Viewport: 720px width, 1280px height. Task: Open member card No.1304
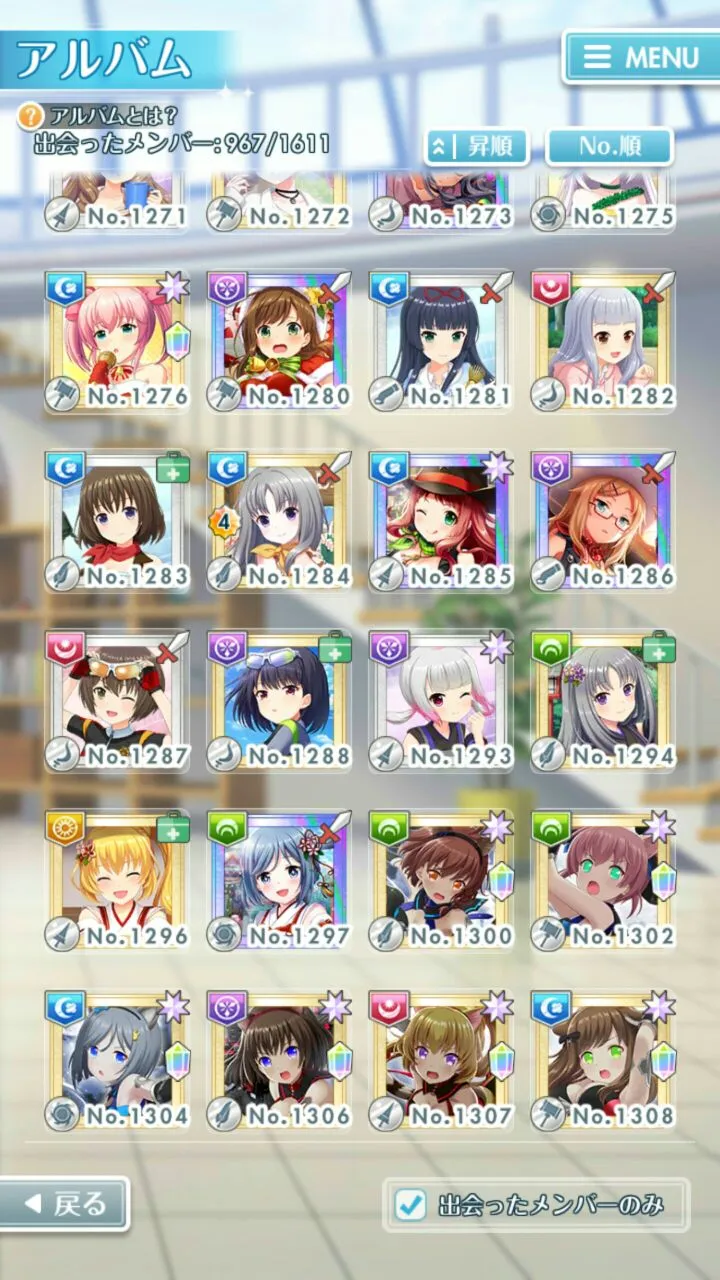[x=118, y=1060]
